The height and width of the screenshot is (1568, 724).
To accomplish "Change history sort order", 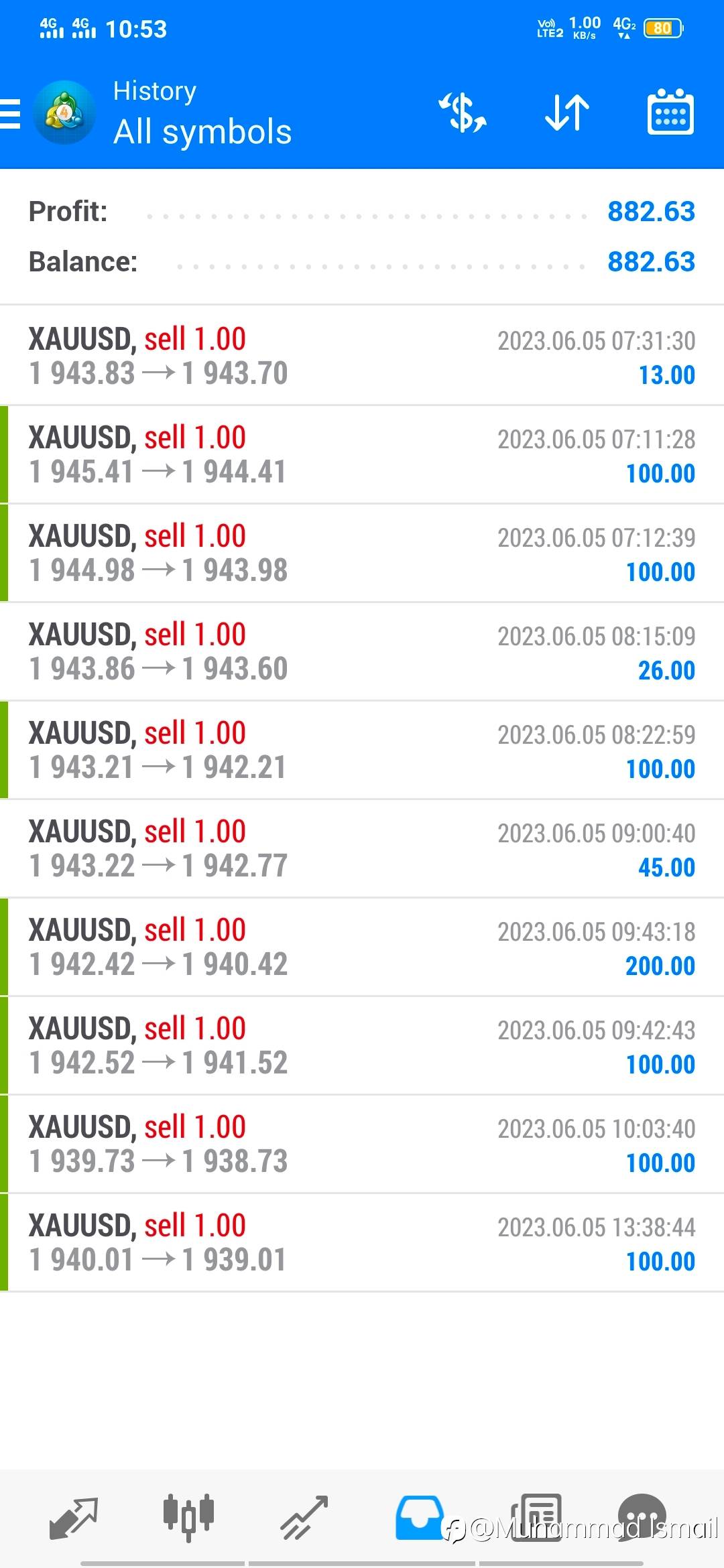I will [x=567, y=112].
